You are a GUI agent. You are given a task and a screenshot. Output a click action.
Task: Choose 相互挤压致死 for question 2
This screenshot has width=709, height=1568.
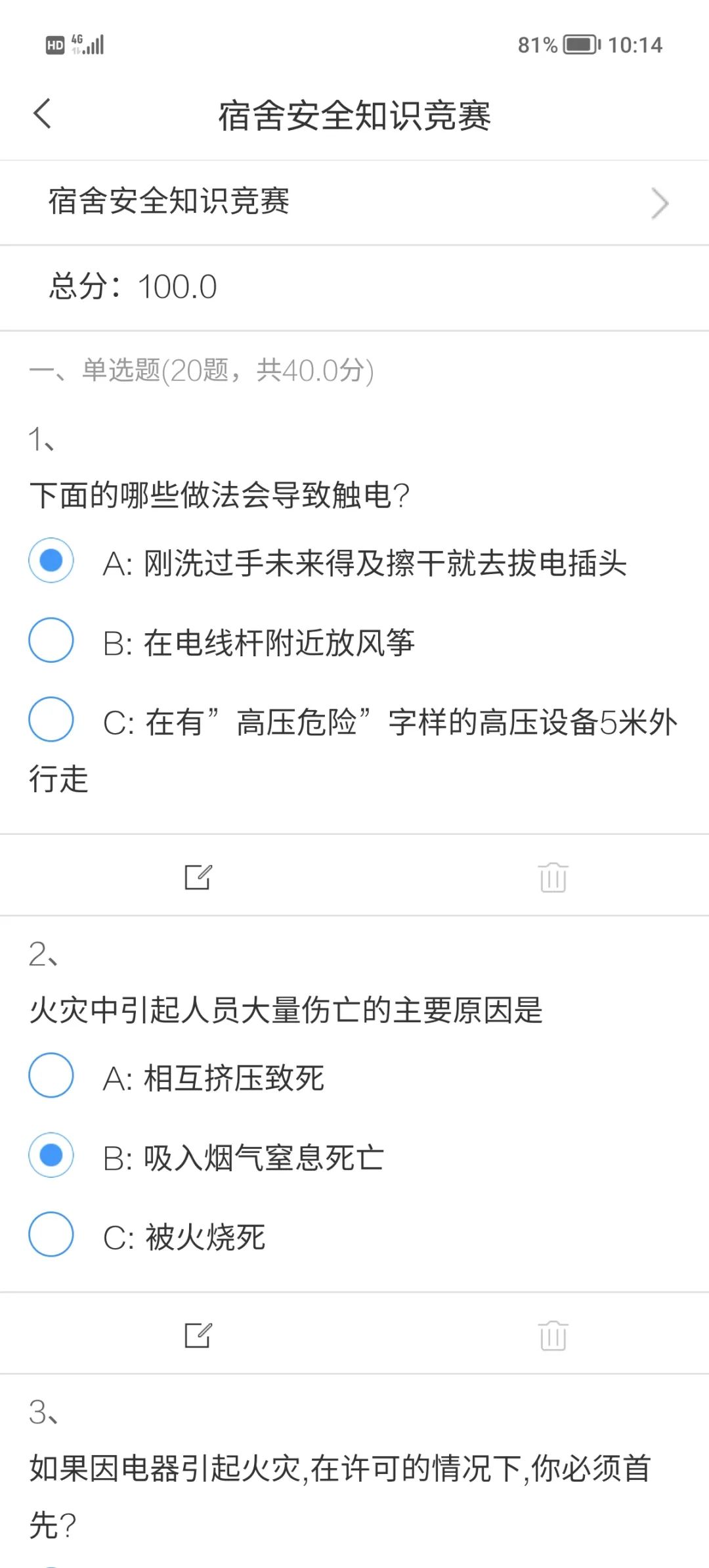click(51, 1076)
